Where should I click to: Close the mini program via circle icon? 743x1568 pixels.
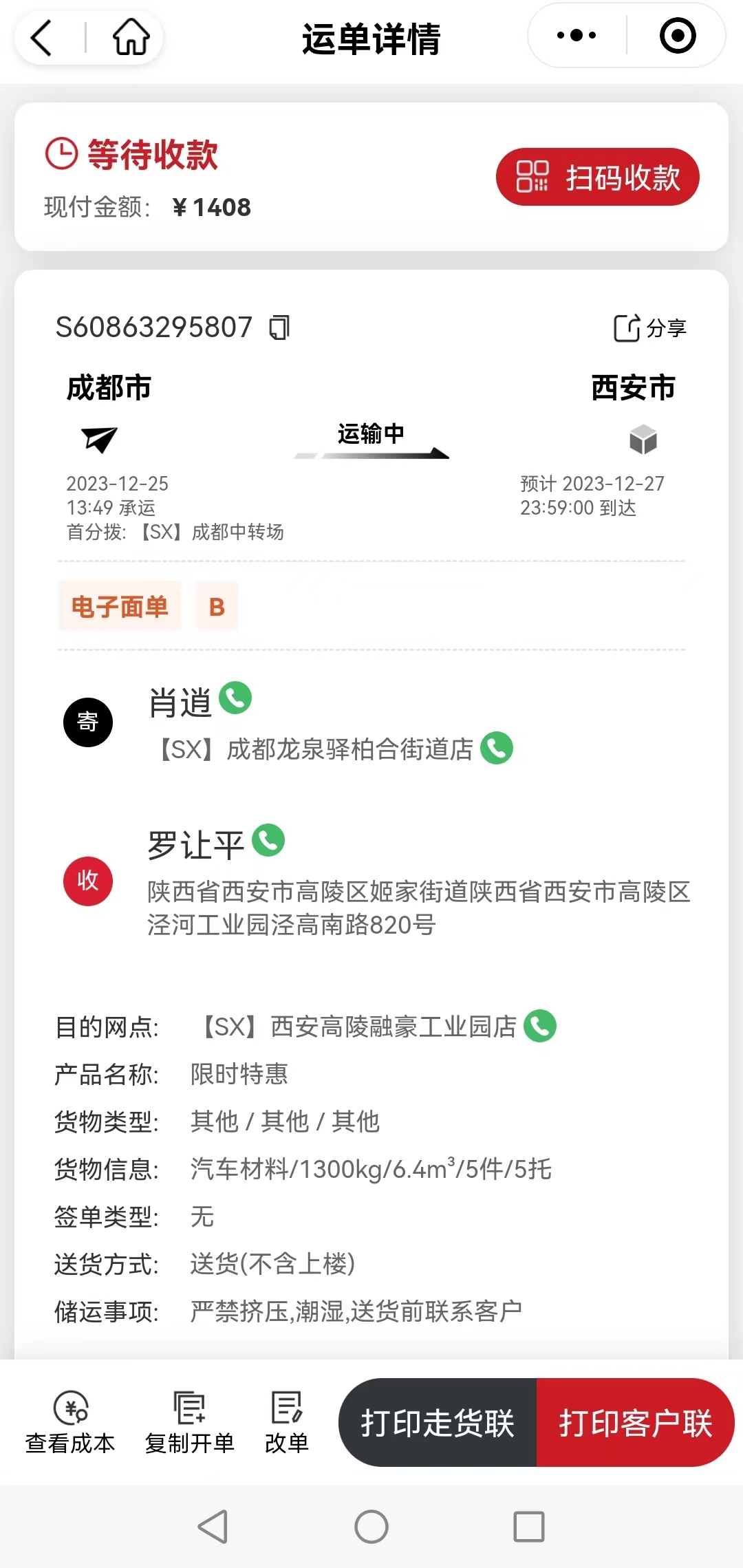tap(678, 36)
